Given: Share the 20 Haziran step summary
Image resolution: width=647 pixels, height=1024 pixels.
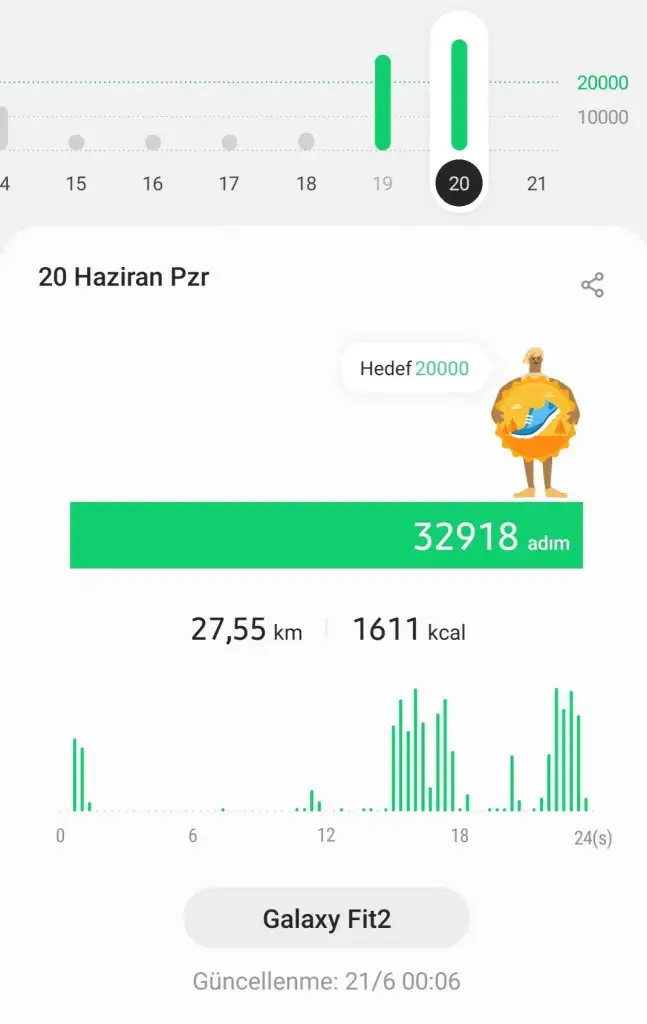Looking at the screenshot, I should [x=593, y=286].
